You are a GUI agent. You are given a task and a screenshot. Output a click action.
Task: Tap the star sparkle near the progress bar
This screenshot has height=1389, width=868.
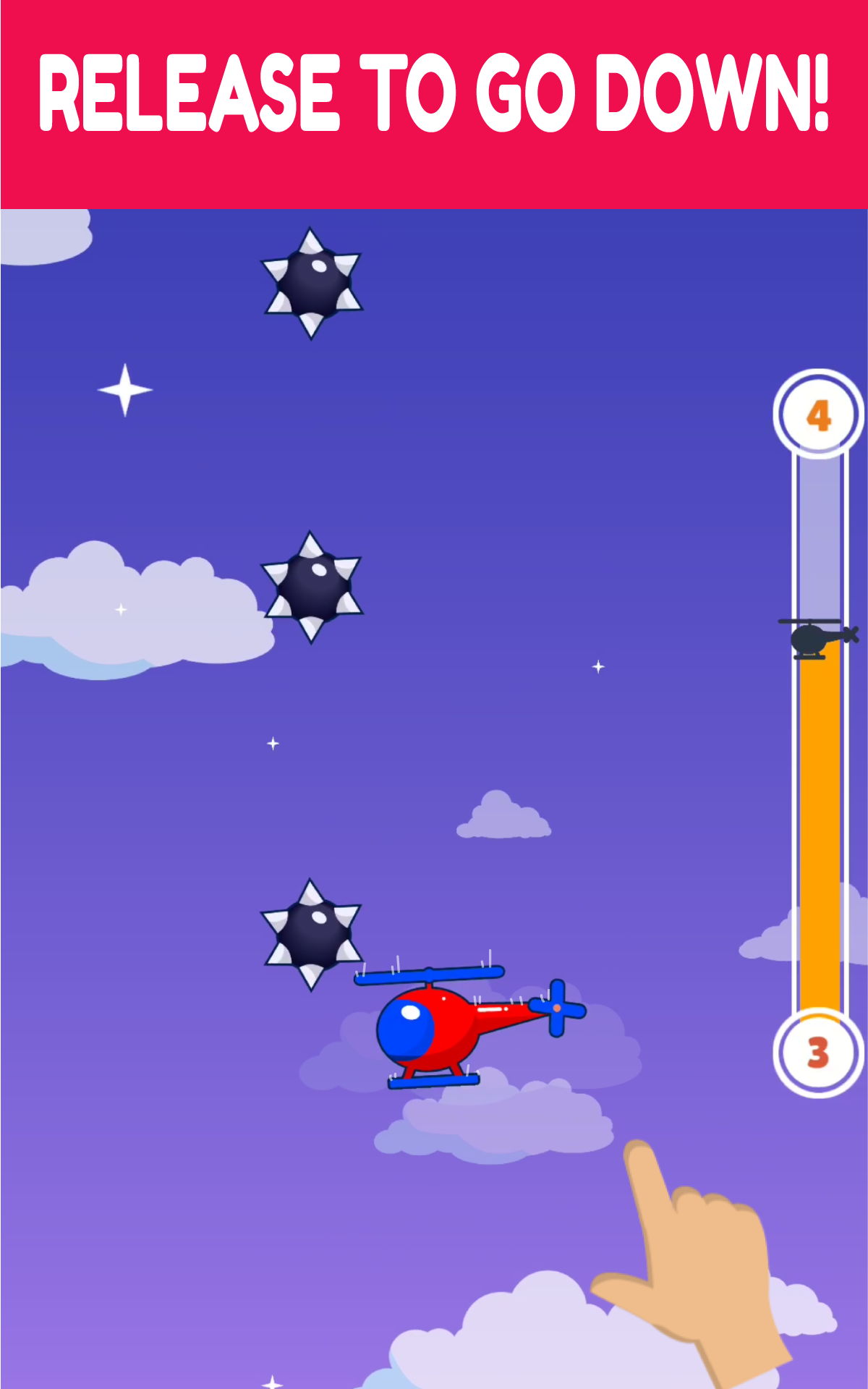597,666
